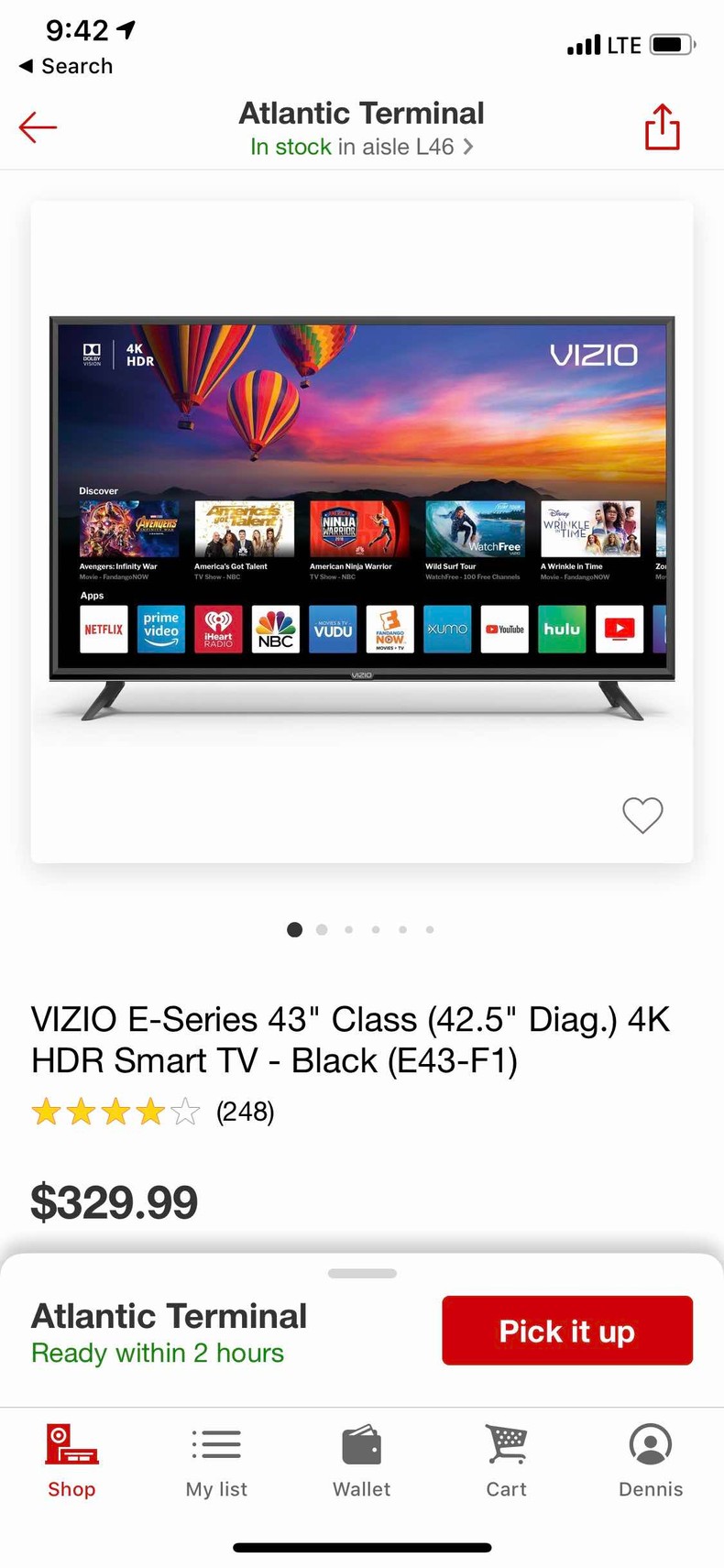Open the in stock aisle L46 details

(361, 147)
